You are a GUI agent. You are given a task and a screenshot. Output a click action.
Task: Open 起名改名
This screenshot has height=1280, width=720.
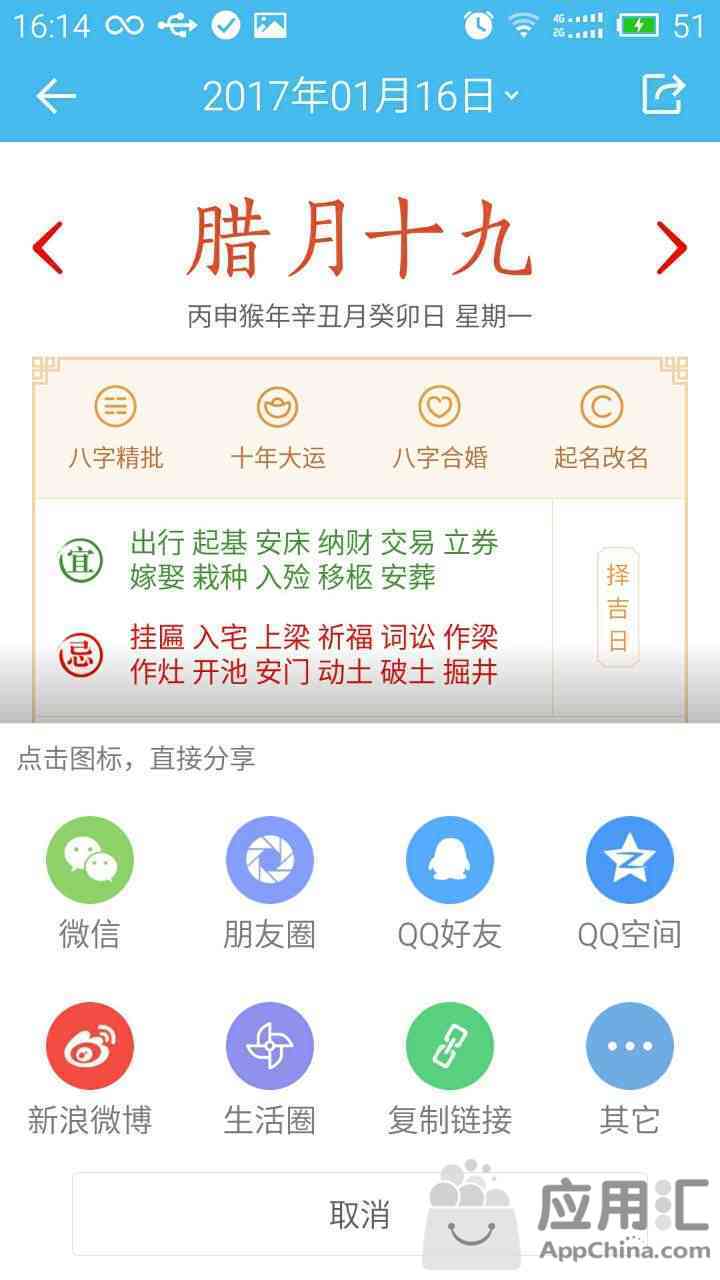(x=602, y=428)
